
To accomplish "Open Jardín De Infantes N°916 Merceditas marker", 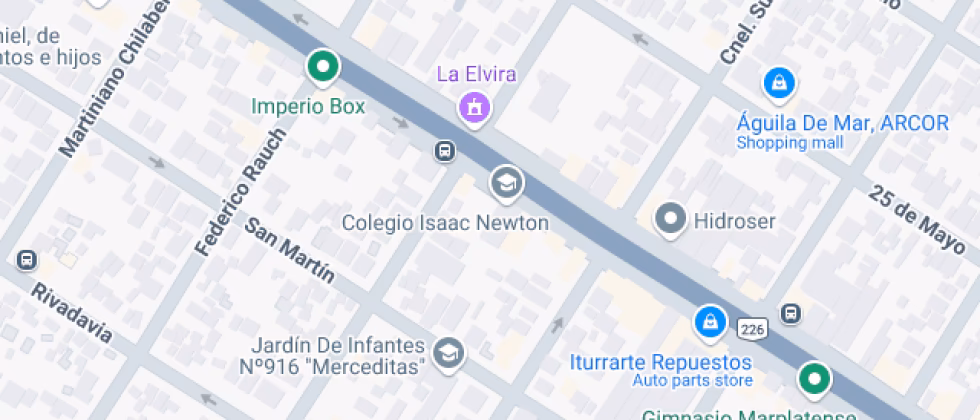I will 449,351.
